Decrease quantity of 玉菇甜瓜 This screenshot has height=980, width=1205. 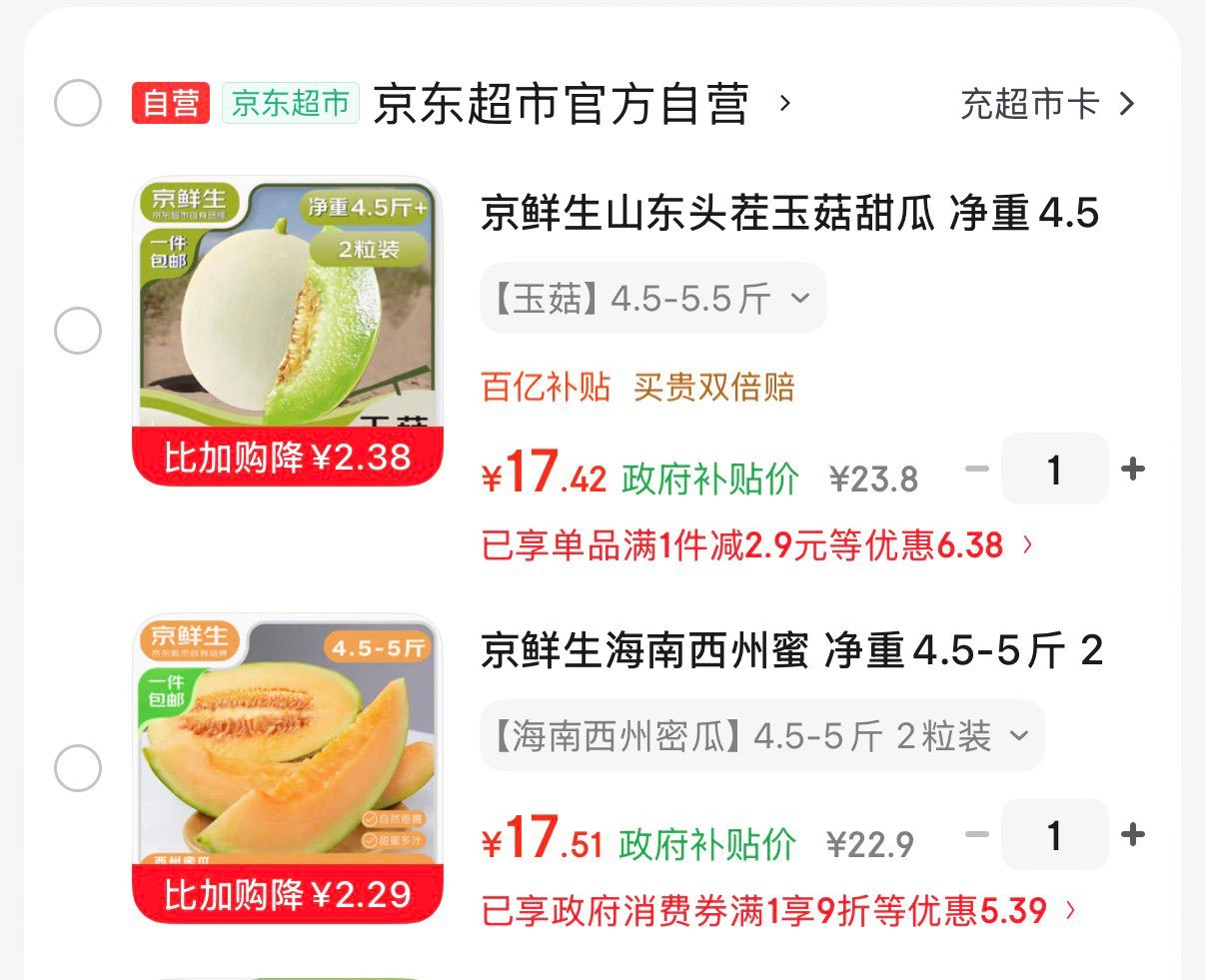pyautogui.click(x=977, y=469)
